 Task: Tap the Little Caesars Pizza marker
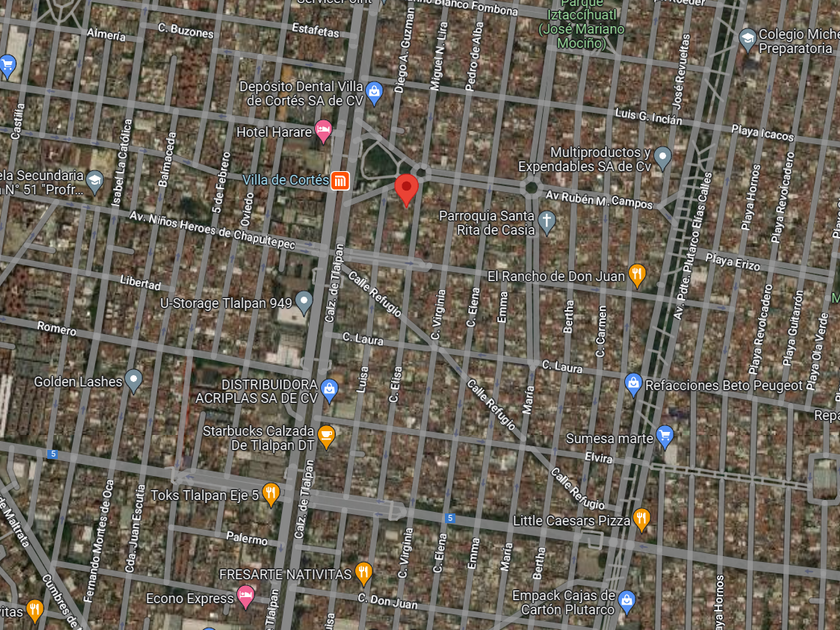point(641,520)
